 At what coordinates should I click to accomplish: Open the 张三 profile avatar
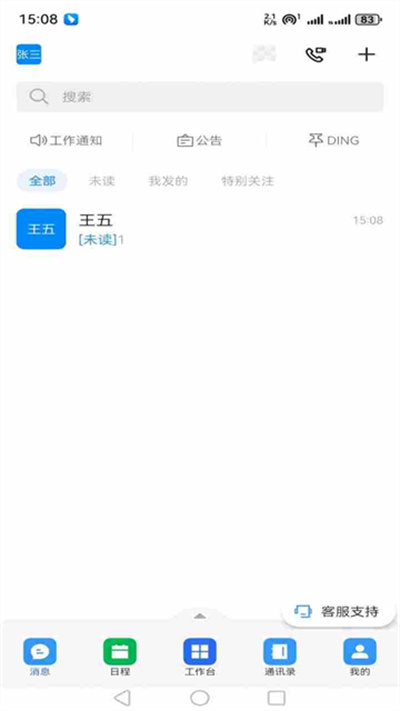coord(29,54)
